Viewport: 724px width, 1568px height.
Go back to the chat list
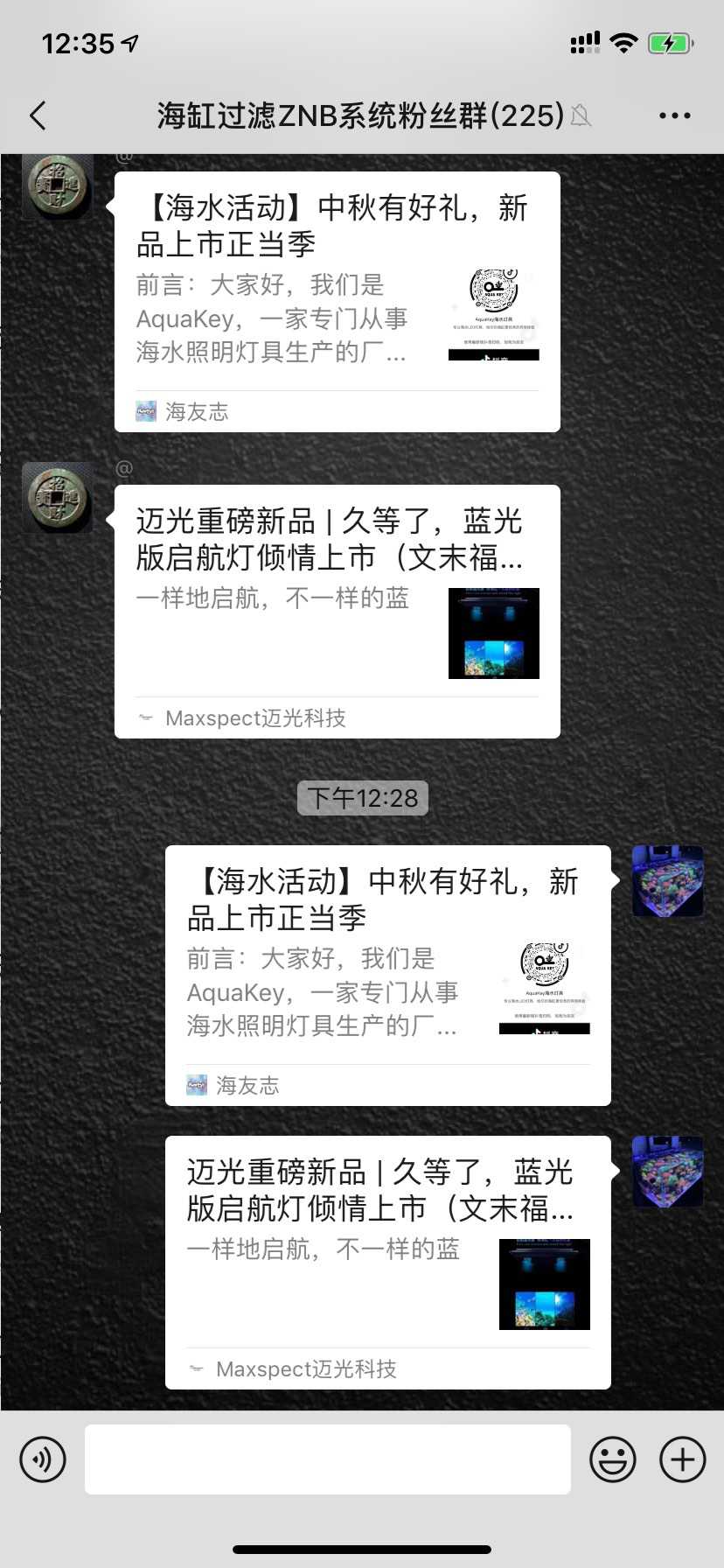point(38,115)
